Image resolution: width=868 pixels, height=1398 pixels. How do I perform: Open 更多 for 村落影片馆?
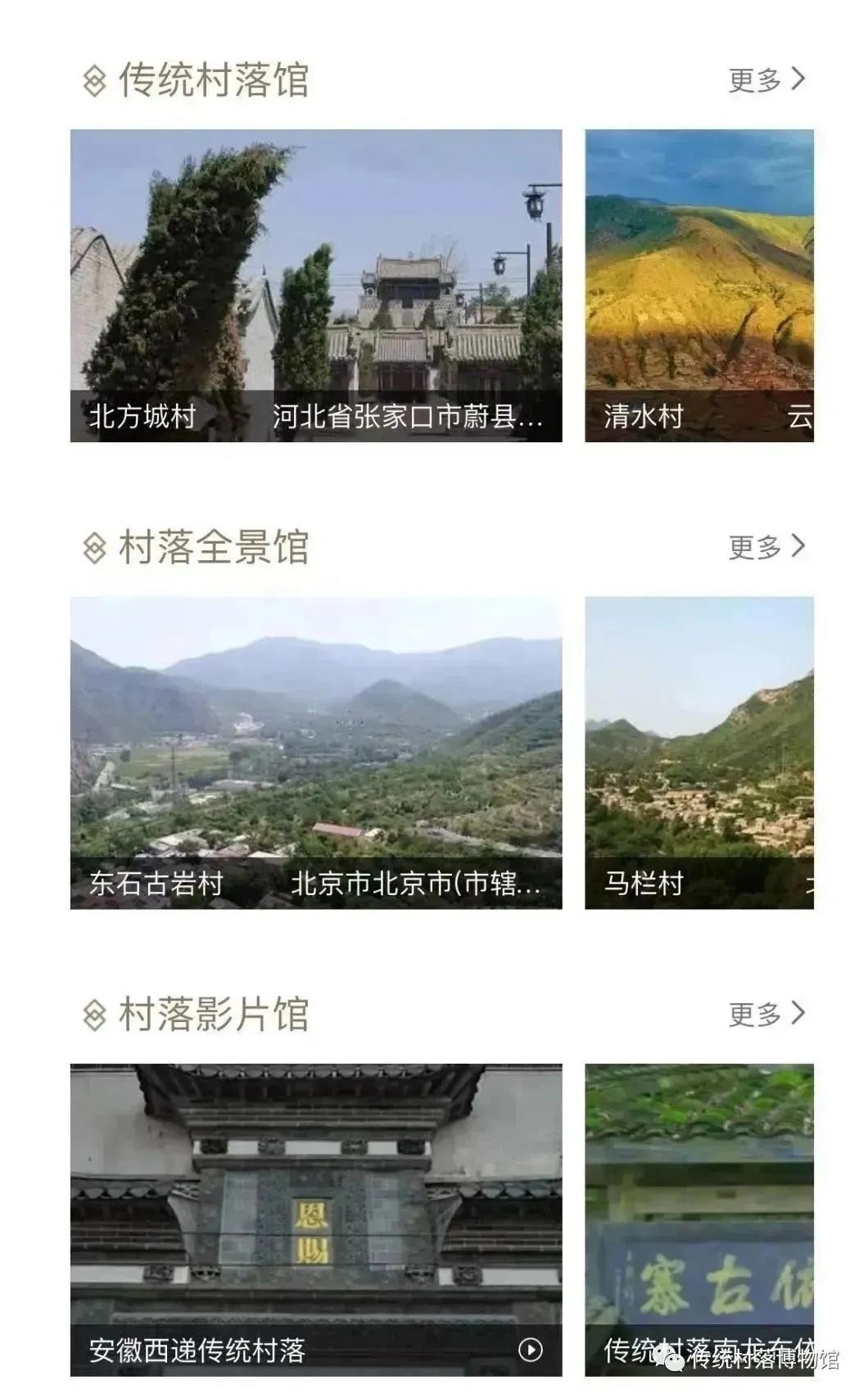tap(766, 1014)
